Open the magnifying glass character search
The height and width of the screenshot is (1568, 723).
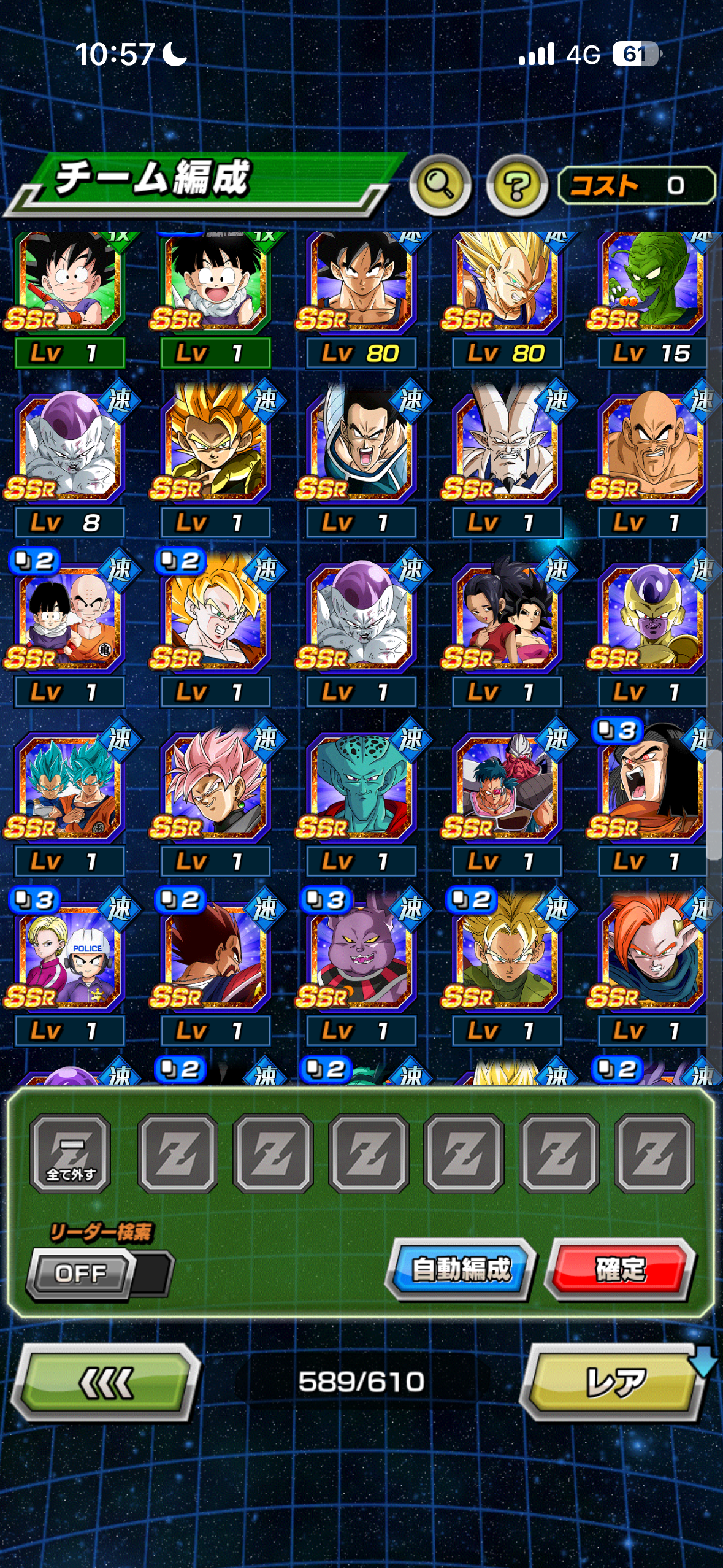440,184
